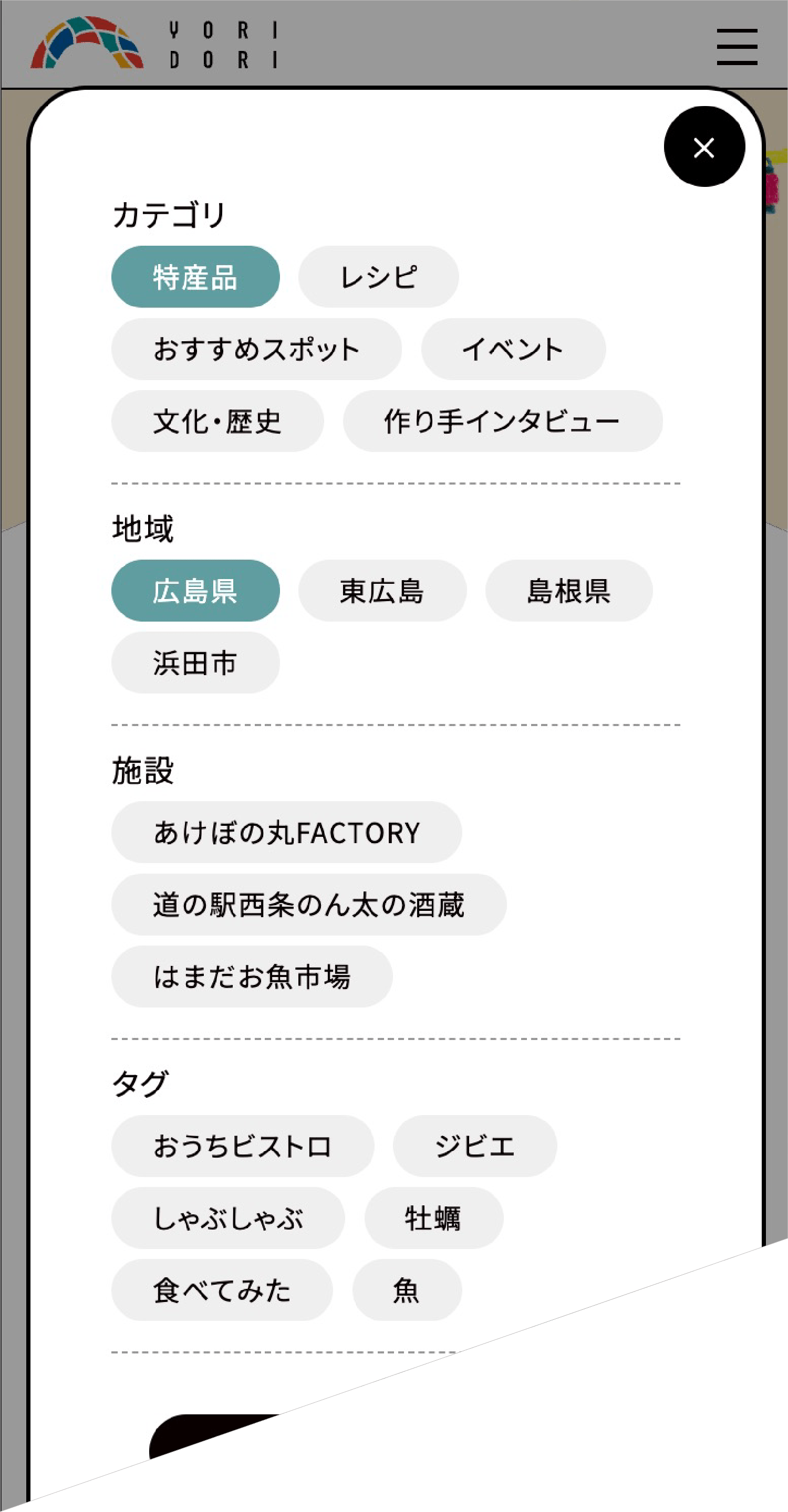Viewport: 788px width, 1512px height.
Task: Select the イベント category filter
Action: pyautogui.click(x=513, y=349)
